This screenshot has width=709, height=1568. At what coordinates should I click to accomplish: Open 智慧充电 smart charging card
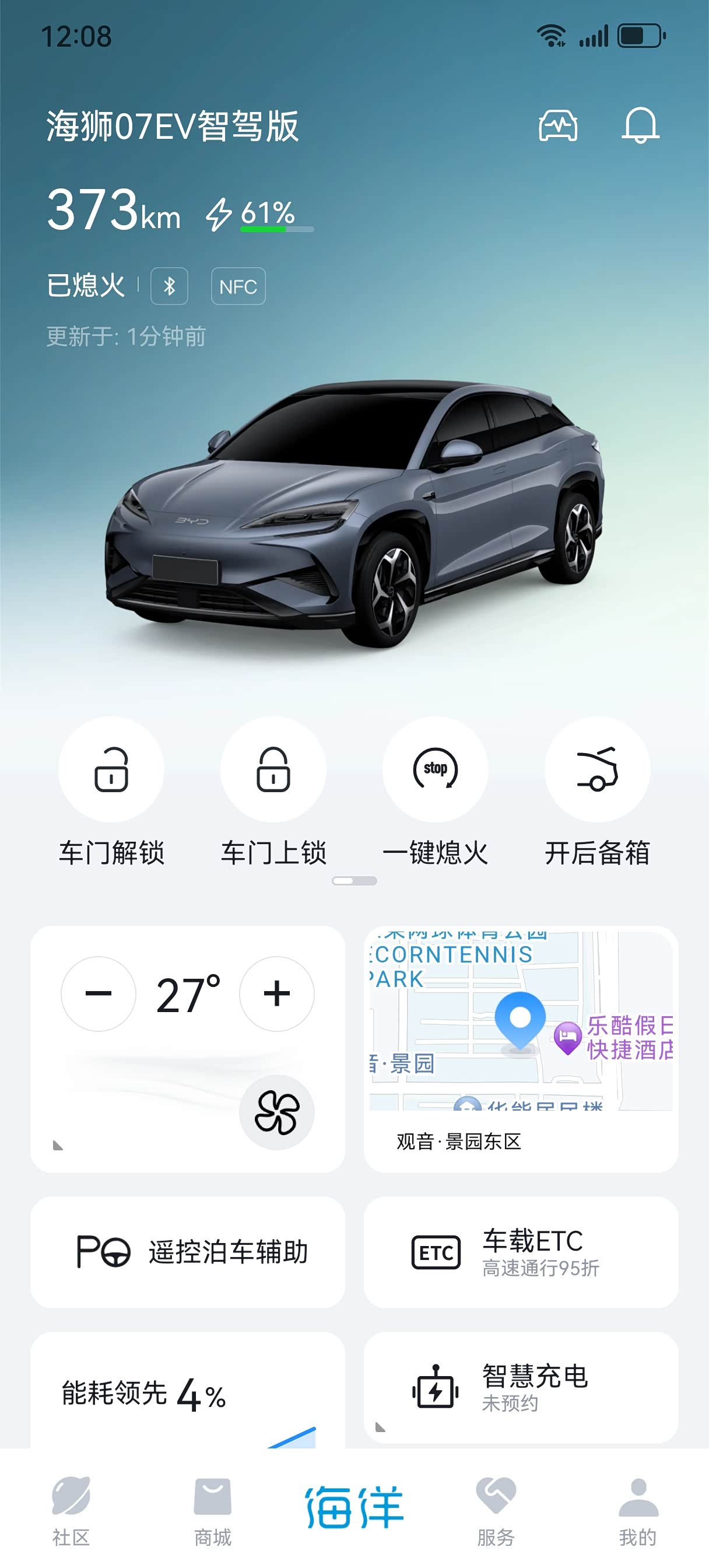point(521,1388)
